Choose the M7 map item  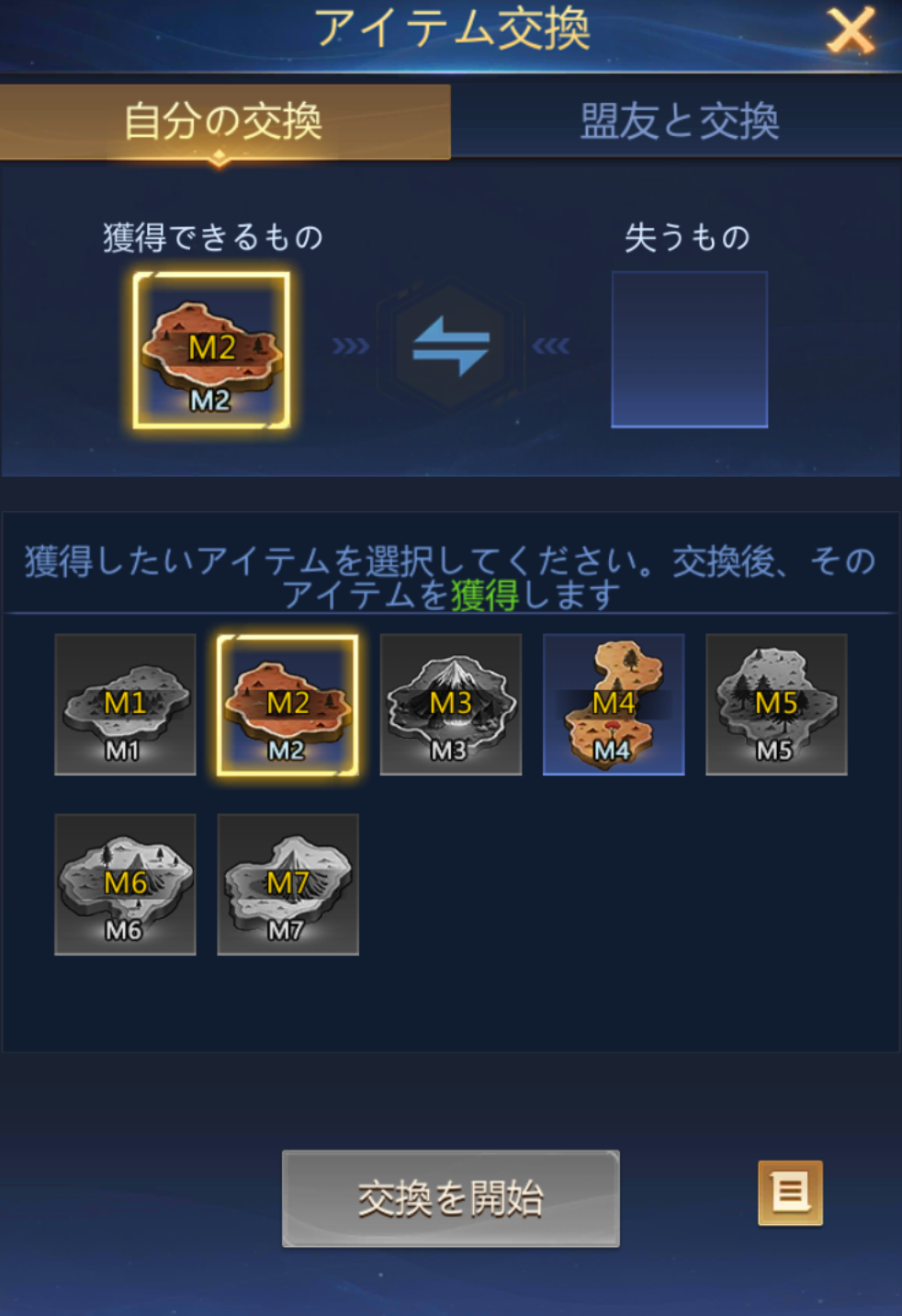point(288,884)
